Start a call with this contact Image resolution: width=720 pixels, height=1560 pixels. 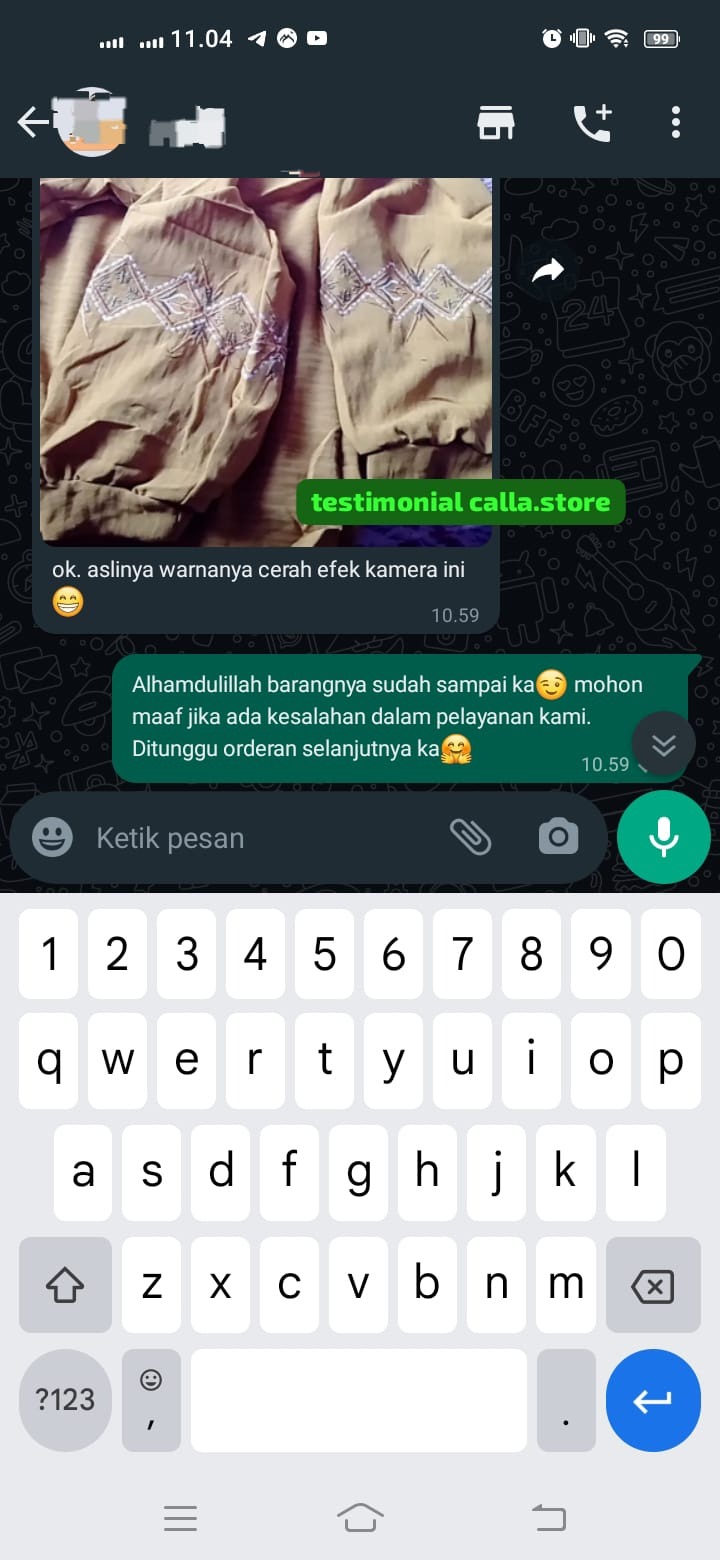click(592, 122)
